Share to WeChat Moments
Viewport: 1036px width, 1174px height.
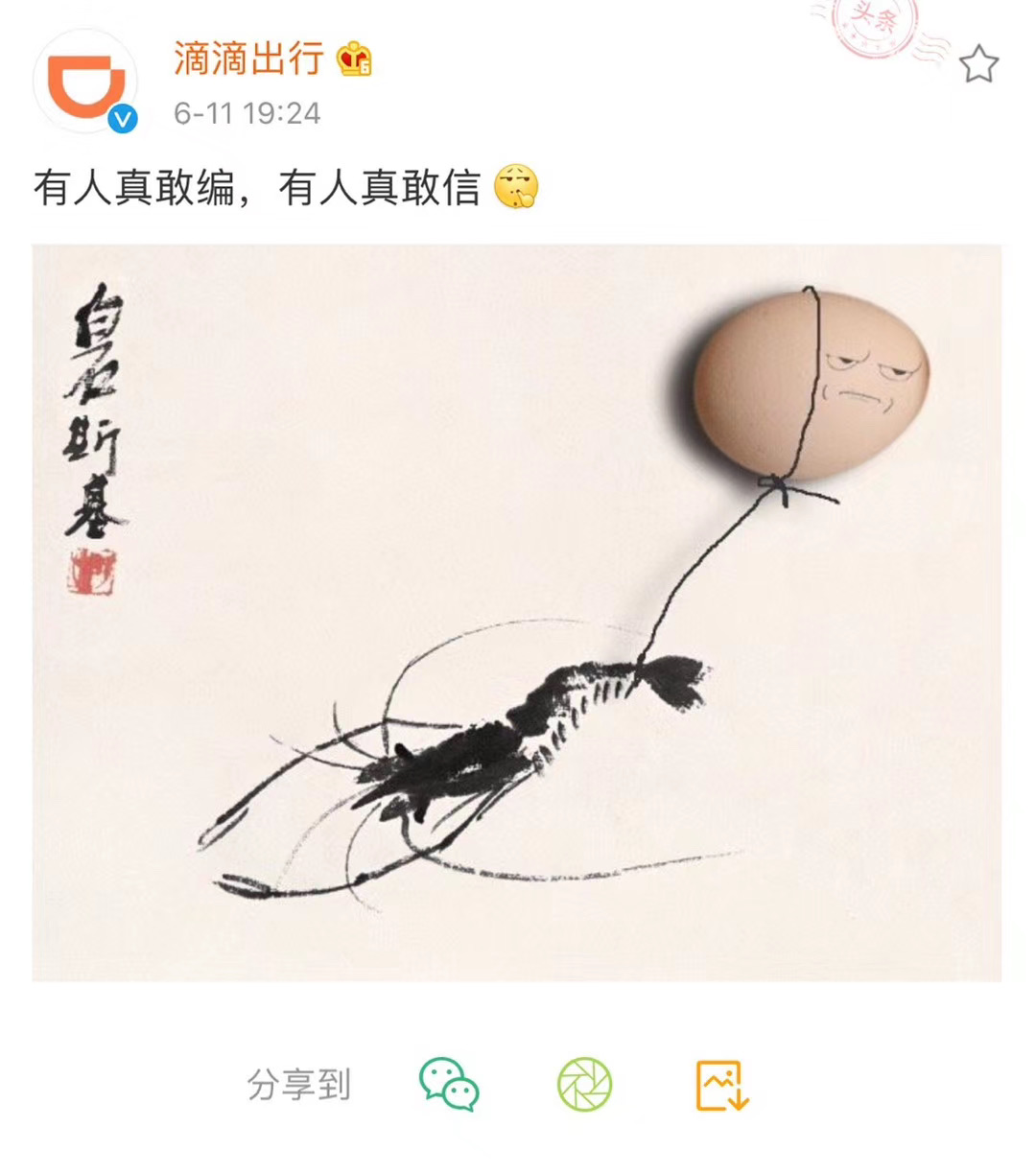pyautogui.click(x=584, y=1085)
